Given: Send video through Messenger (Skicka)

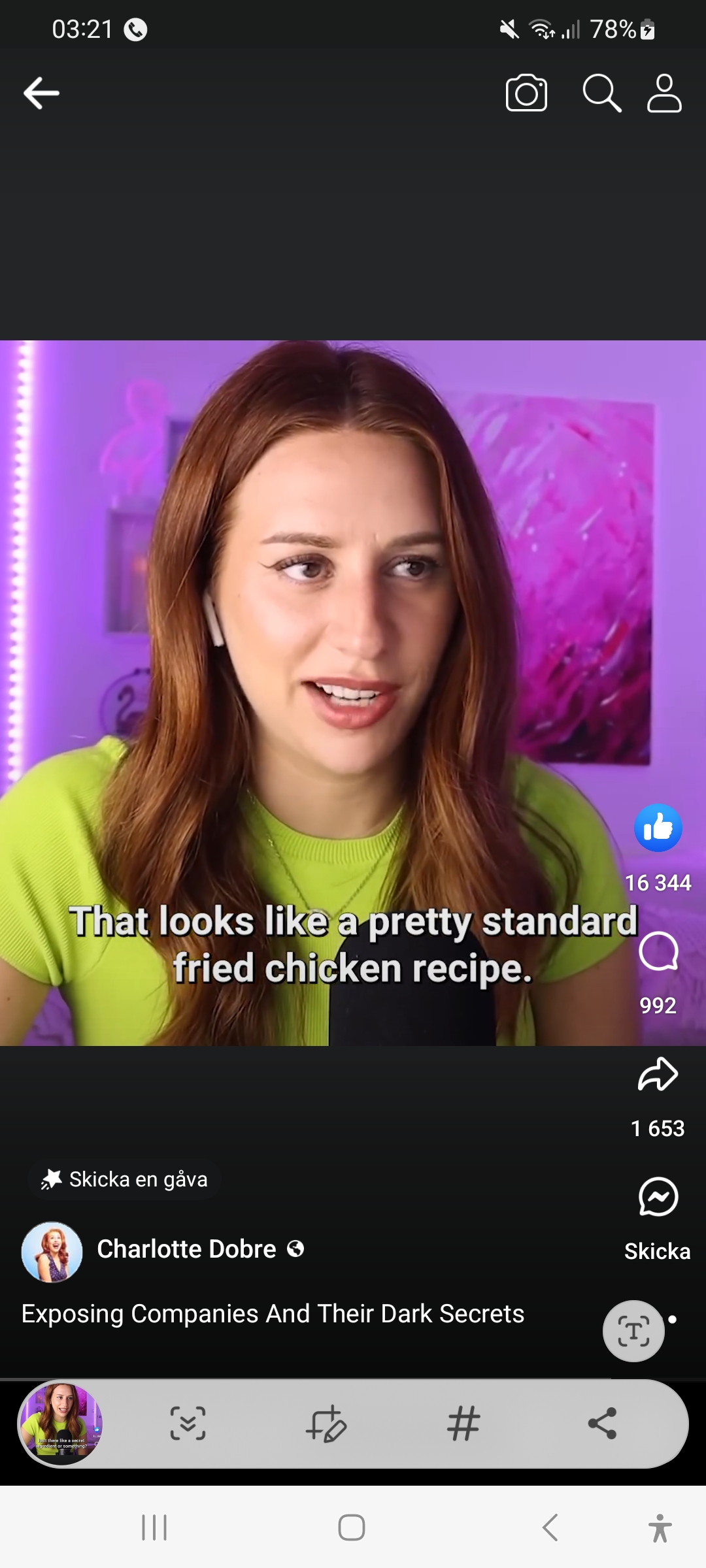Looking at the screenshot, I should [658, 1197].
